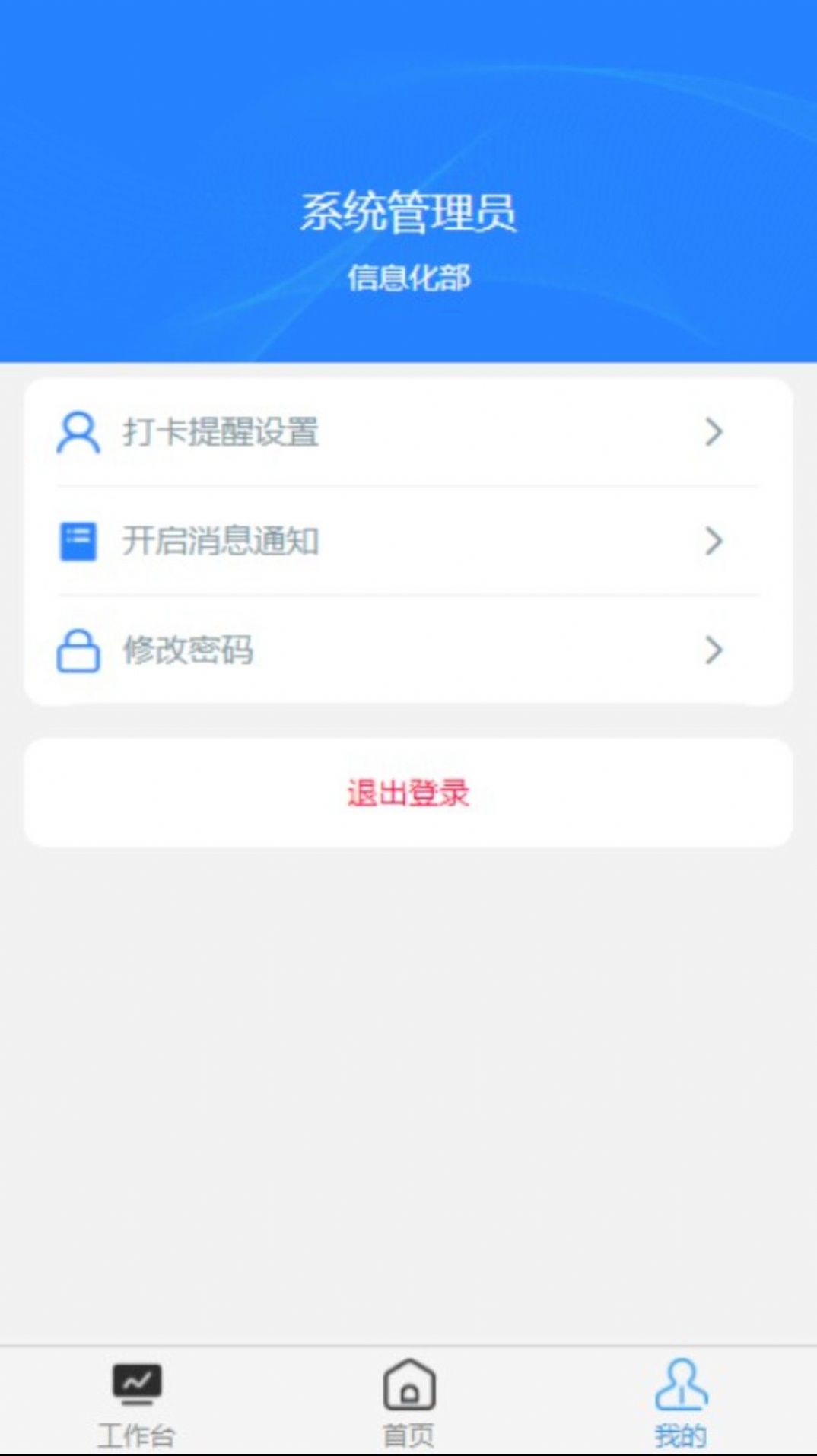Open password change via 修改密码 text

point(189,650)
